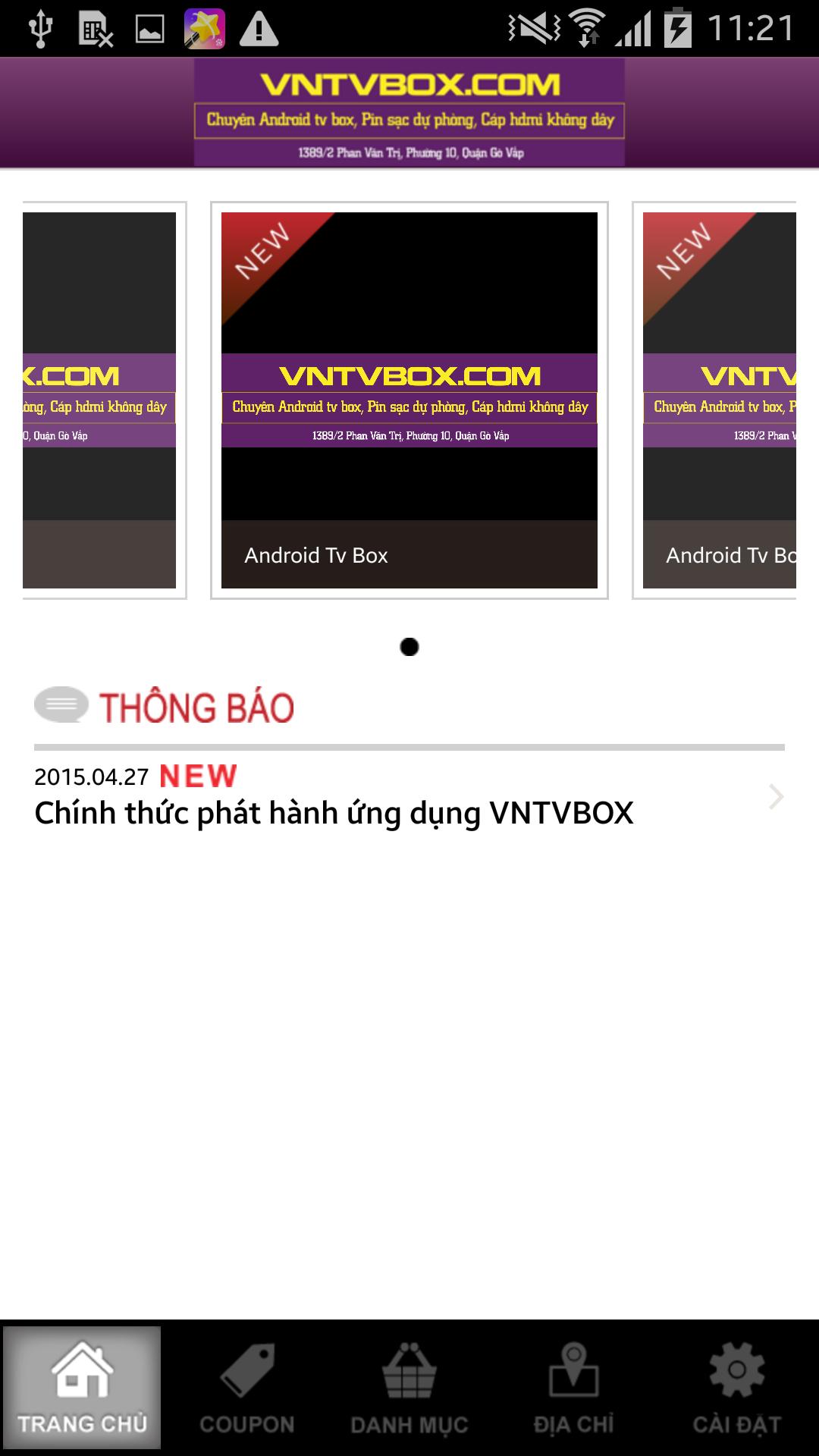Open the center Android Tv Box product card
819x1456 pixels.
(409, 398)
